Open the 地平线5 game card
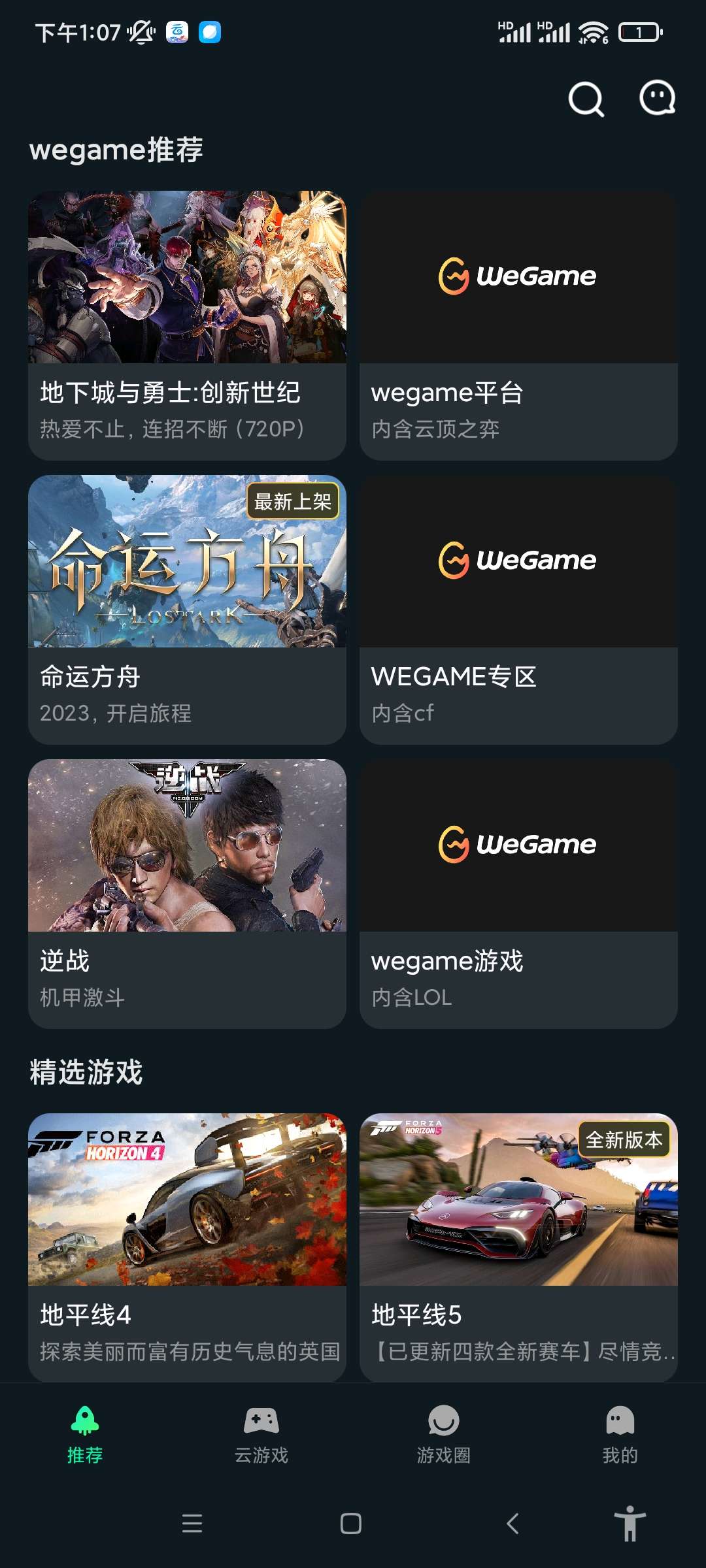 [518, 1247]
